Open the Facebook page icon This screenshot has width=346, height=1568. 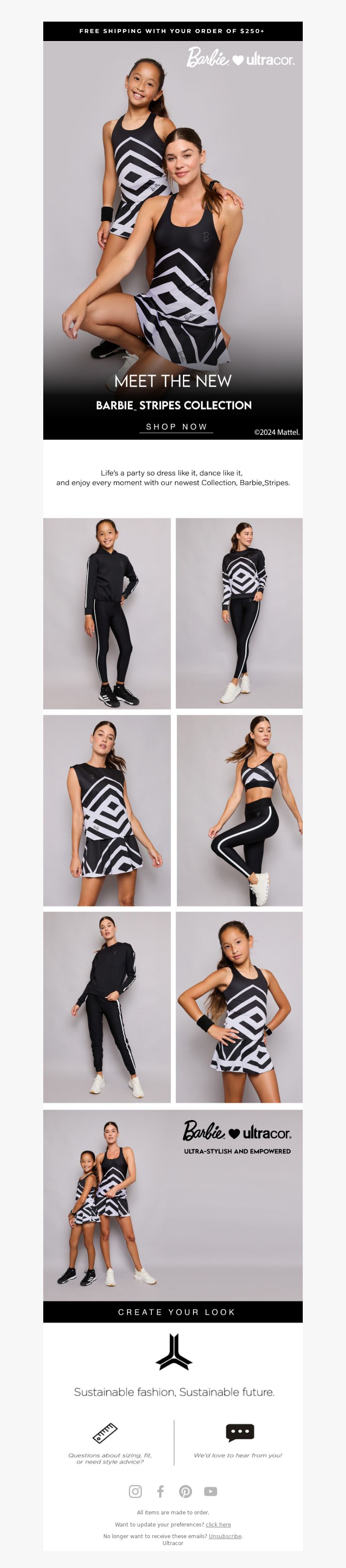[x=160, y=1491]
